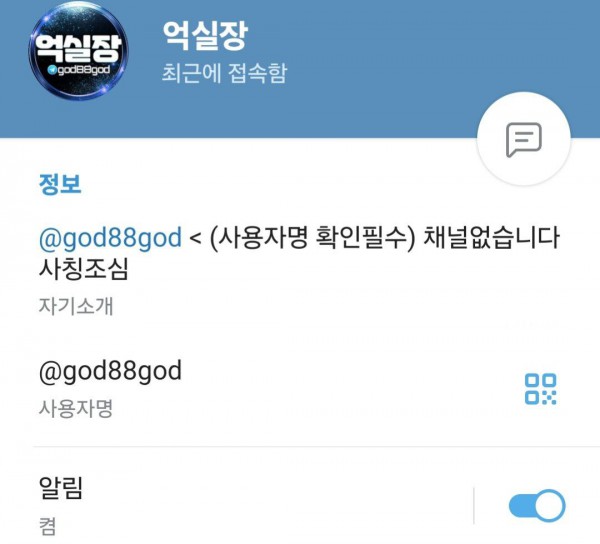Open the username QR code icon
Image resolution: width=600 pixels, height=544 pixels.
540,388
